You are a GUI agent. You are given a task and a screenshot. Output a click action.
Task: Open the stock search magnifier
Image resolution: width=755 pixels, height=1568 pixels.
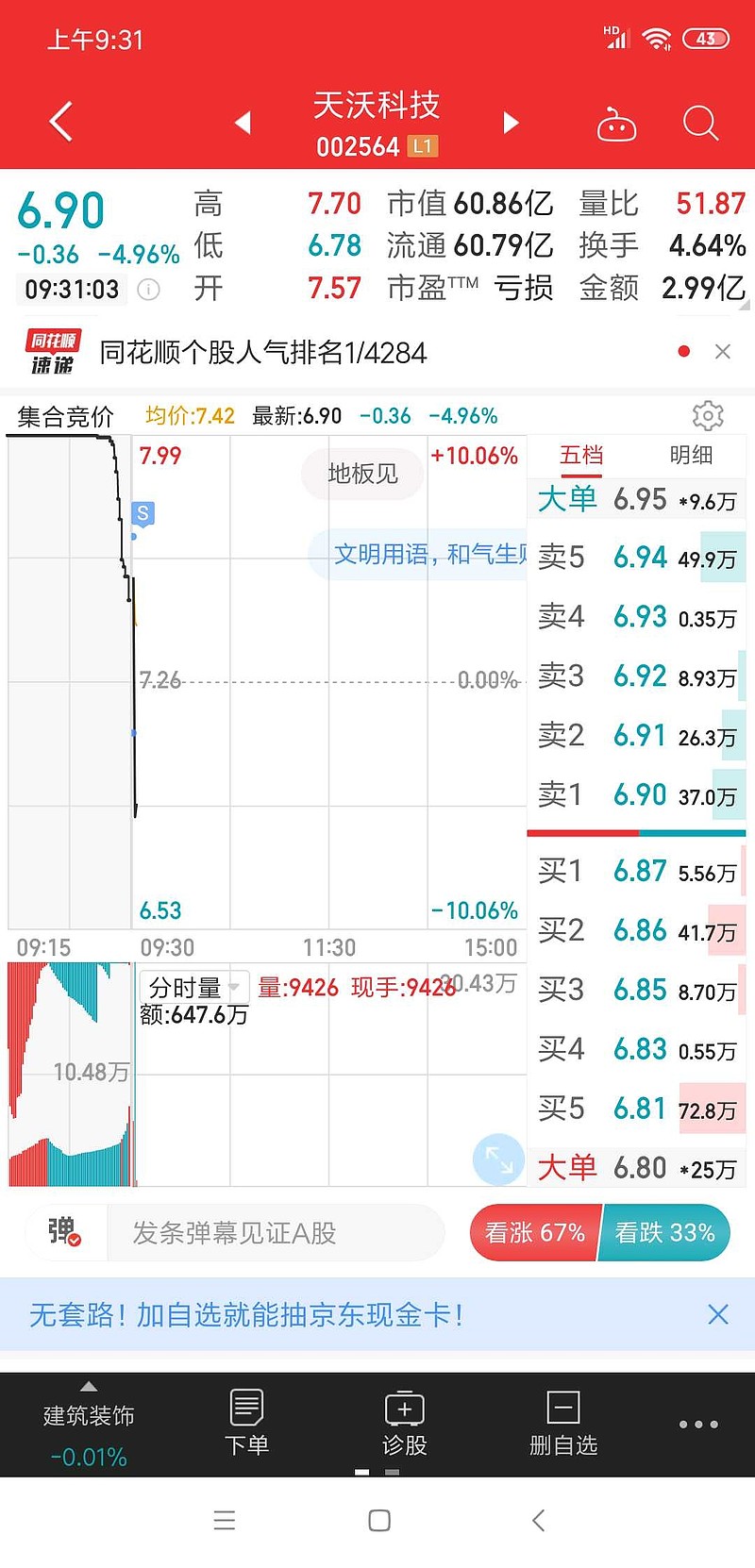click(x=701, y=123)
